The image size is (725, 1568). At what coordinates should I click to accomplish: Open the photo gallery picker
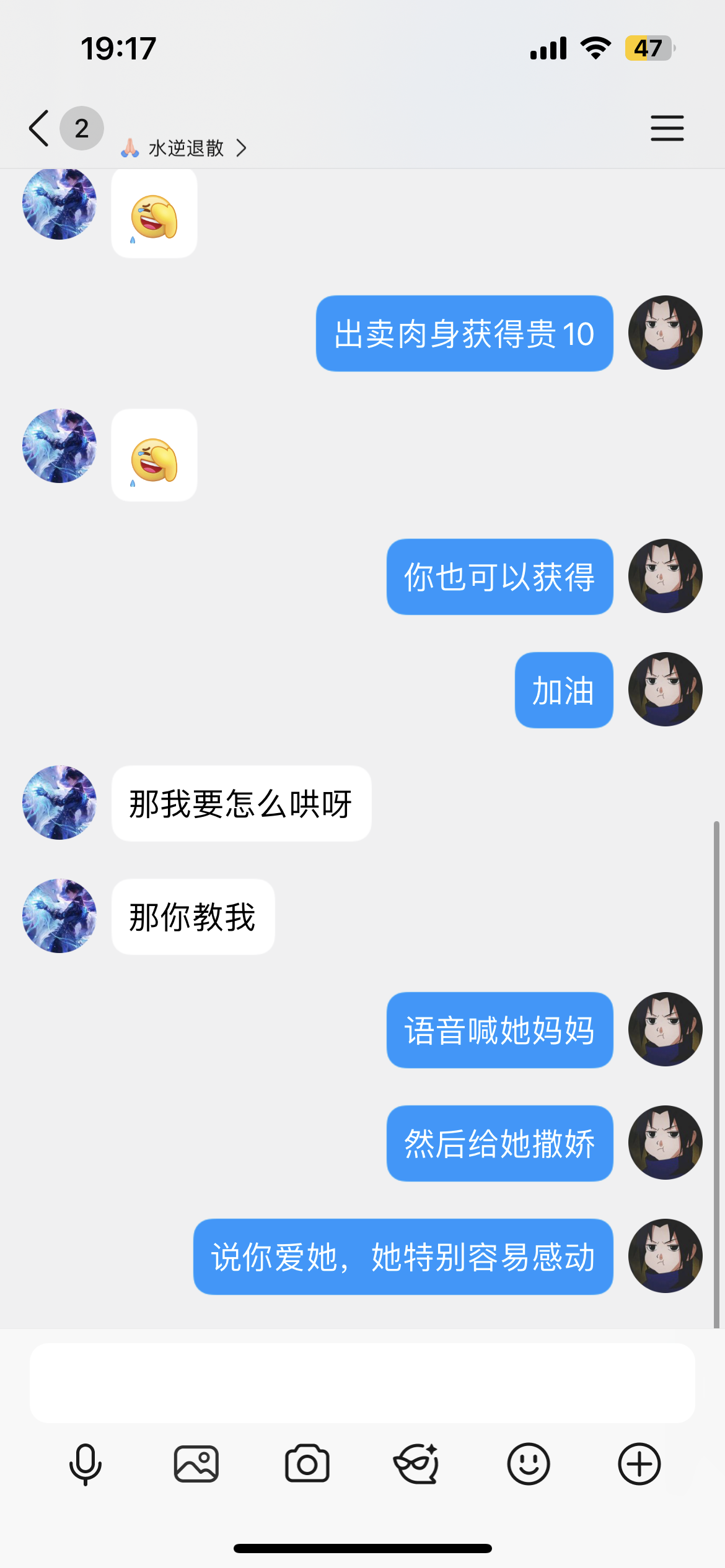pyautogui.click(x=196, y=1464)
